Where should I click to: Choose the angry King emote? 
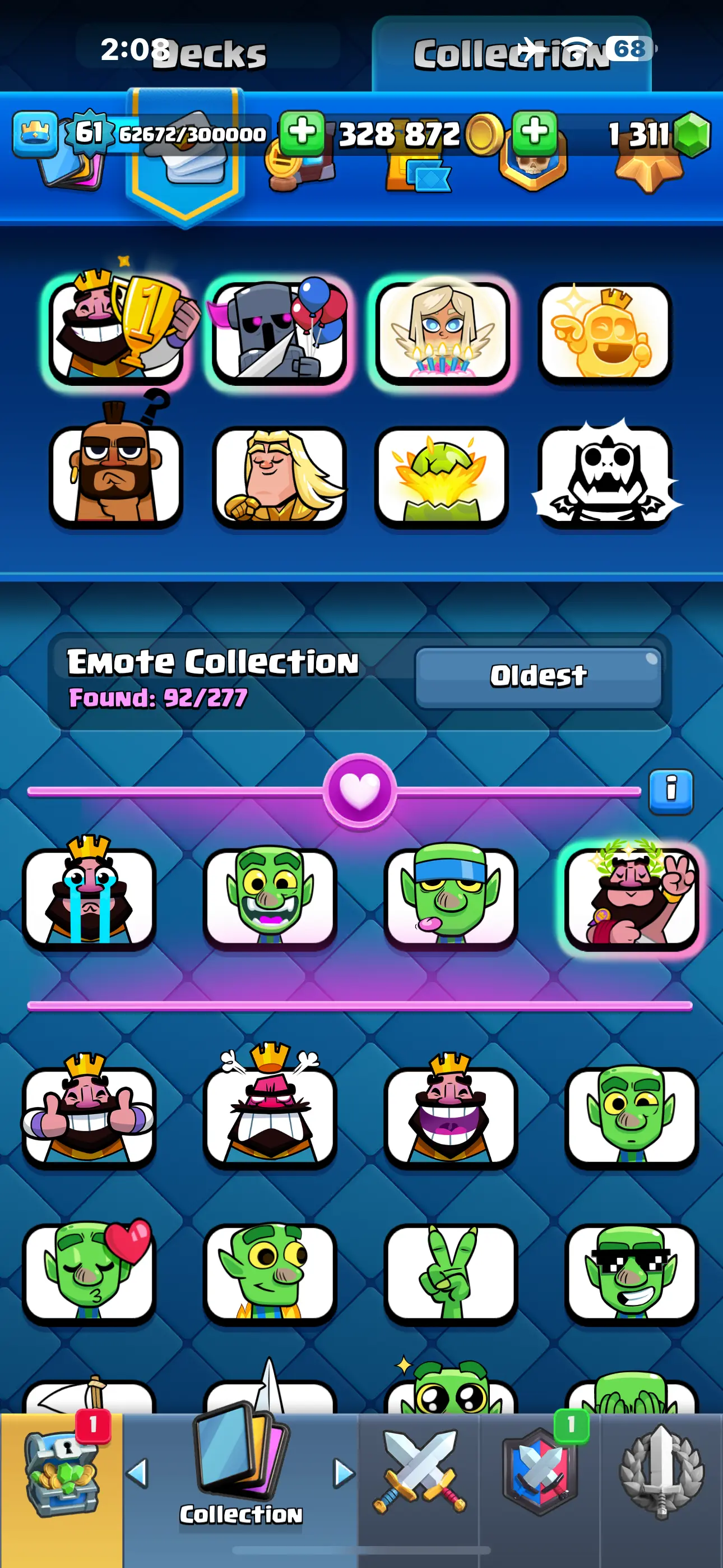pos(270,1116)
